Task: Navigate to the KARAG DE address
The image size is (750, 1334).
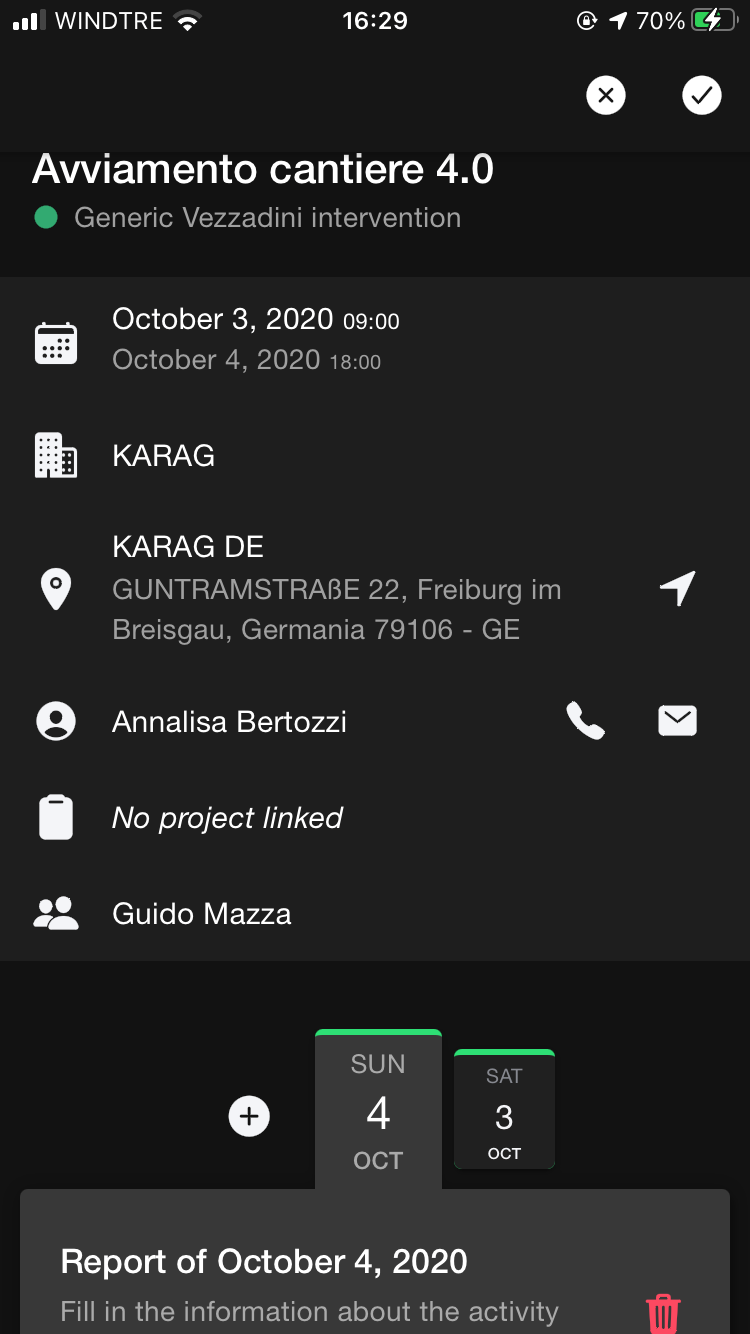Action: (677, 589)
